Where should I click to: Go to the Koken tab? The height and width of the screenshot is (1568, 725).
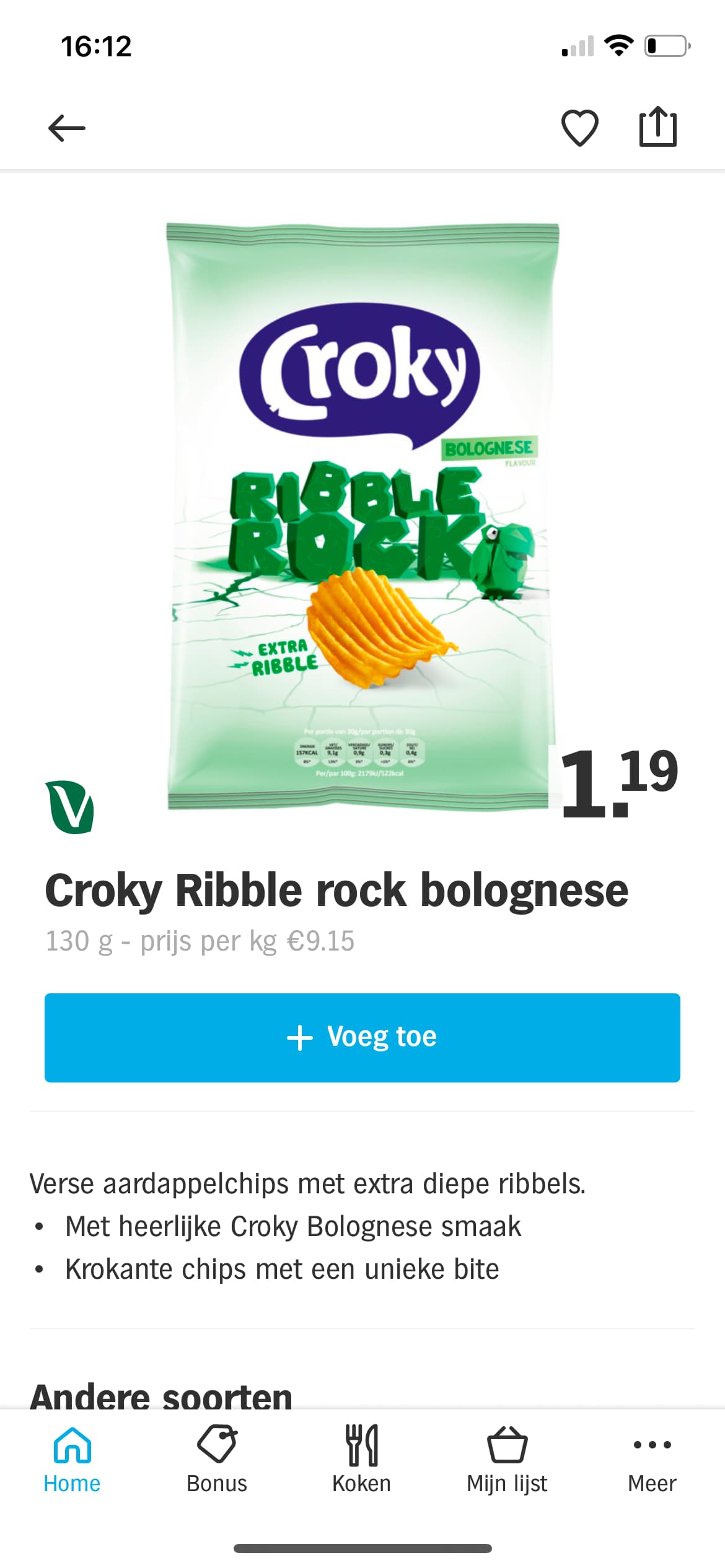click(x=362, y=1460)
